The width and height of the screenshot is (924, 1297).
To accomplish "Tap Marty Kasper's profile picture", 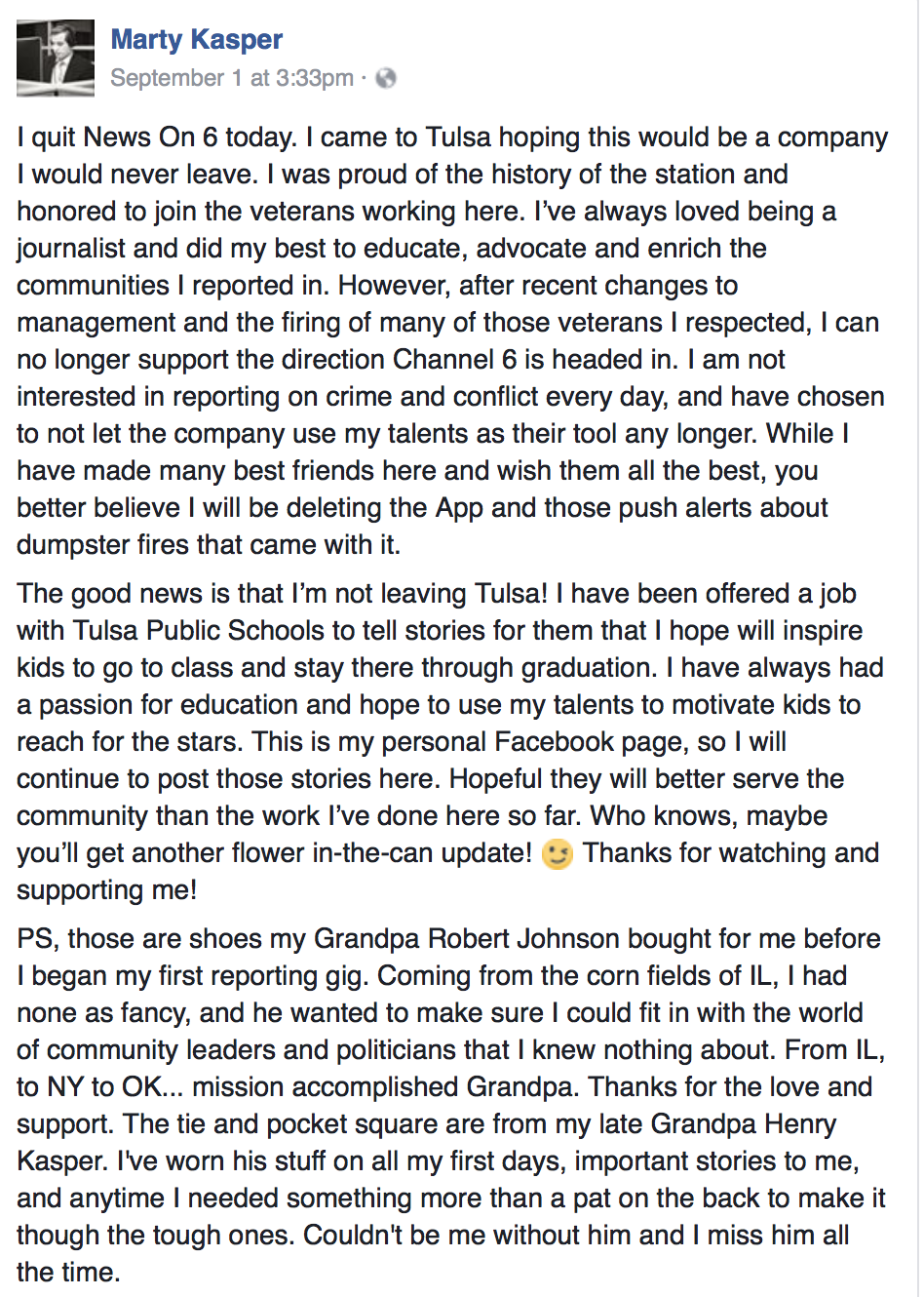I will point(56,58).
